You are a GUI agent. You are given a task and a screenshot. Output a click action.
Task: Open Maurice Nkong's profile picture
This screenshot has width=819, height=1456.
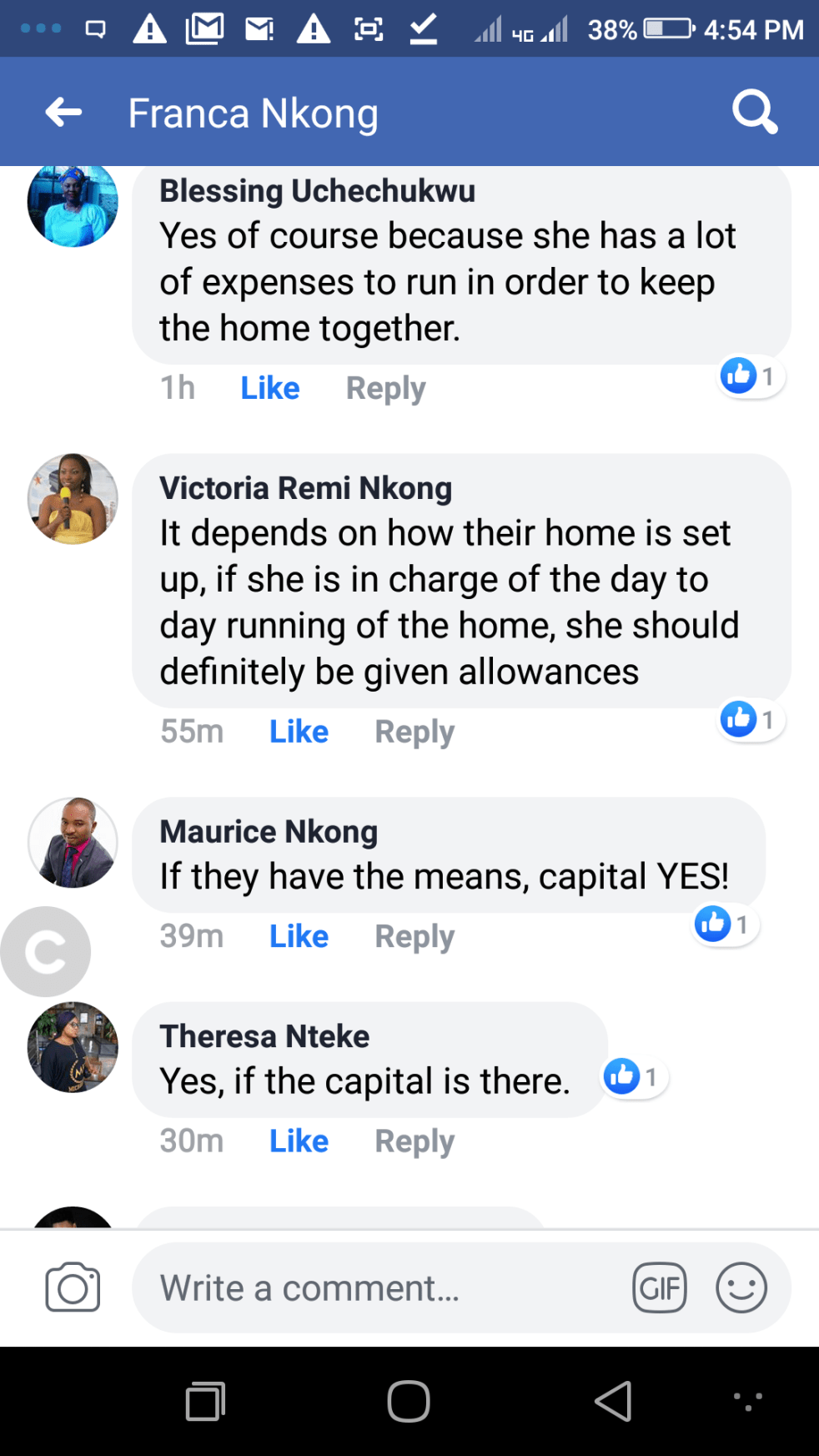click(x=73, y=843)
